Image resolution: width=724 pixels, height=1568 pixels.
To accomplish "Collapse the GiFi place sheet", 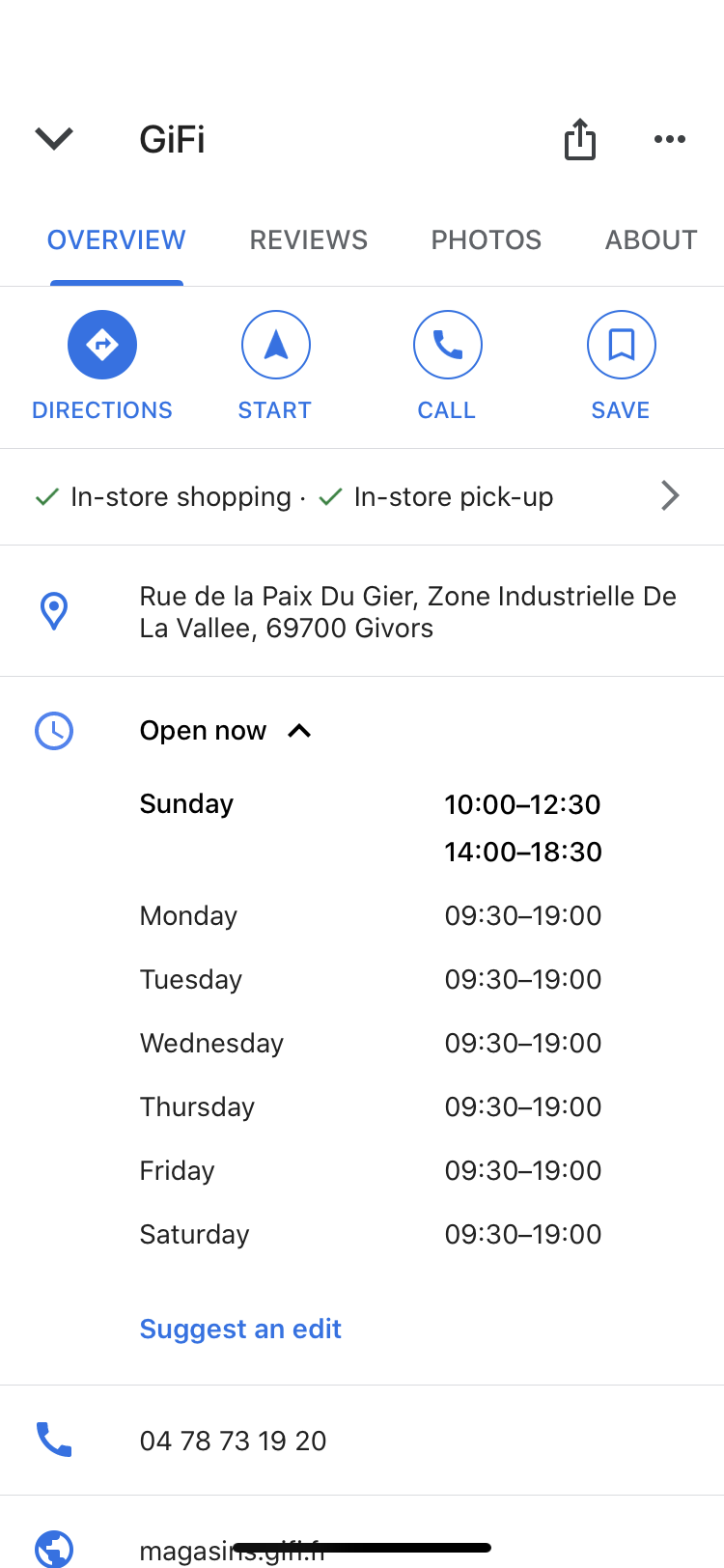I will 54,139.
